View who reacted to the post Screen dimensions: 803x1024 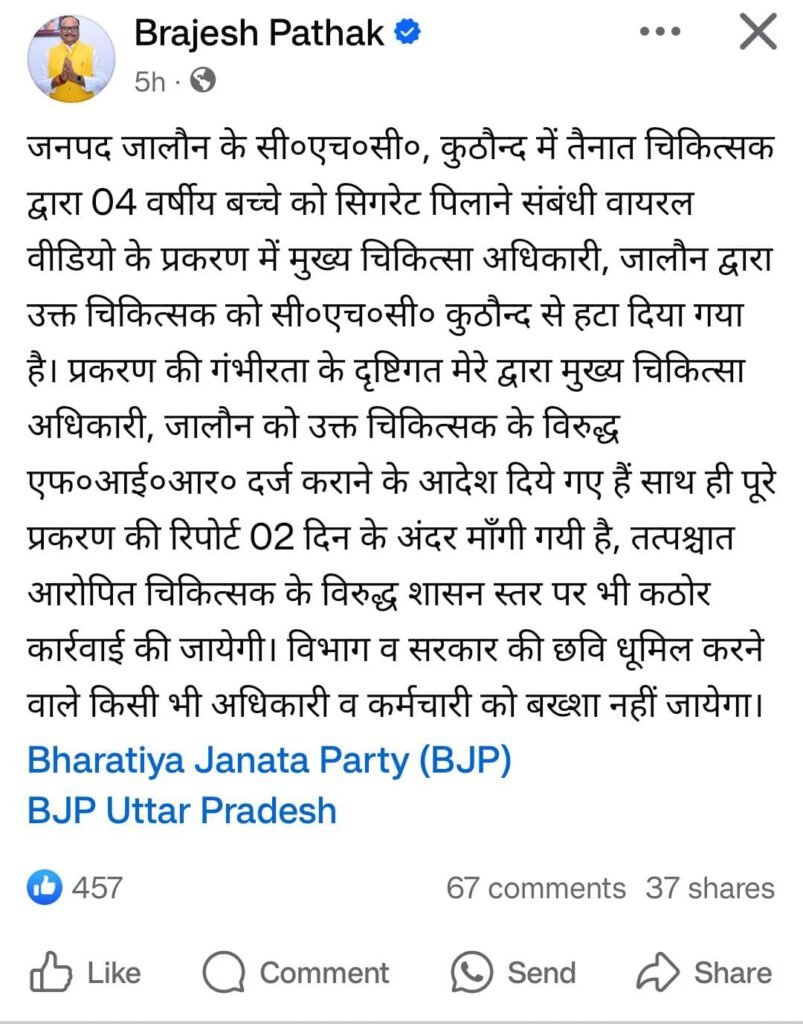[x=76, y=887]
